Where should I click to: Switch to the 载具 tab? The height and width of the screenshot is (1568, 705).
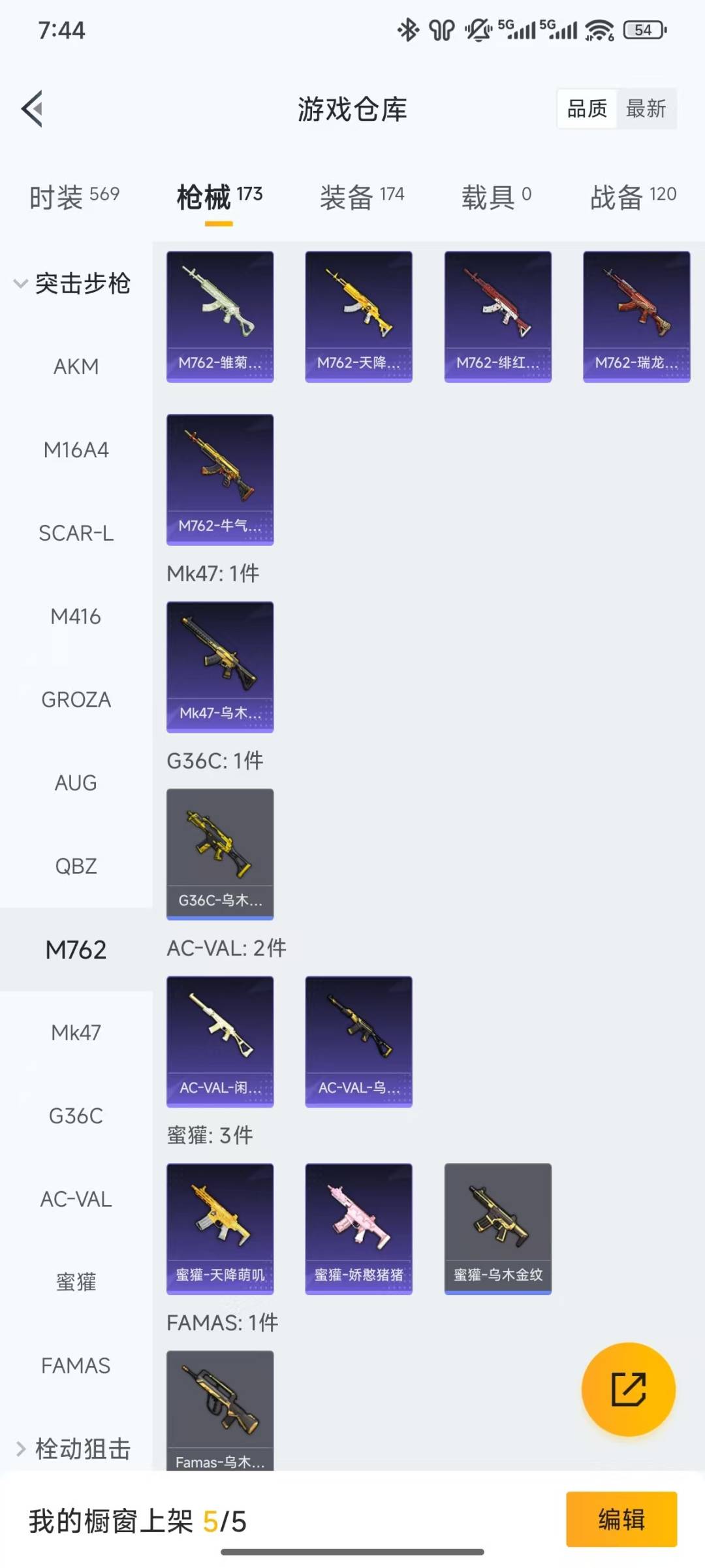coord(496,197)
